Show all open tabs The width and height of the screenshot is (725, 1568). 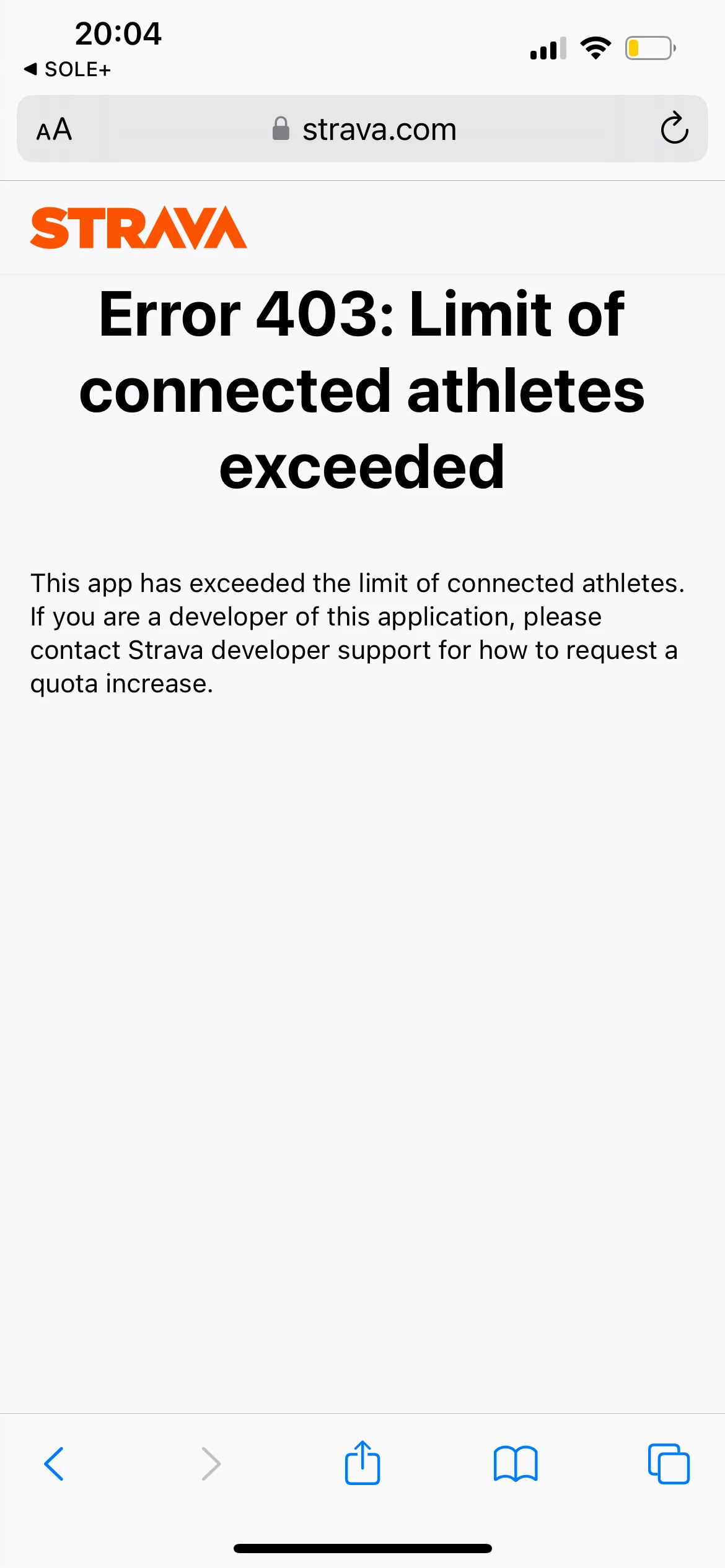(669, 1464)
